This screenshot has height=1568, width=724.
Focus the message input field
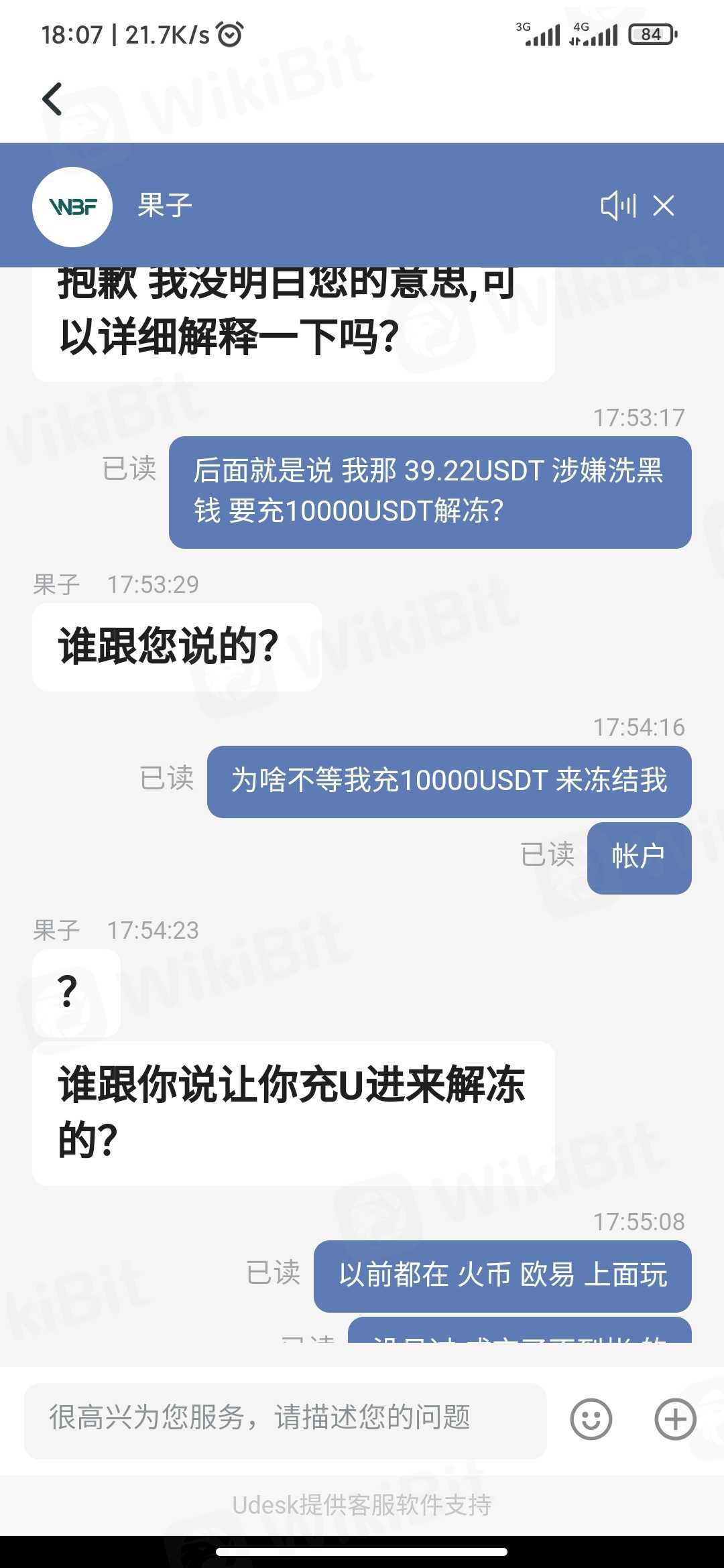point(285,1419)
